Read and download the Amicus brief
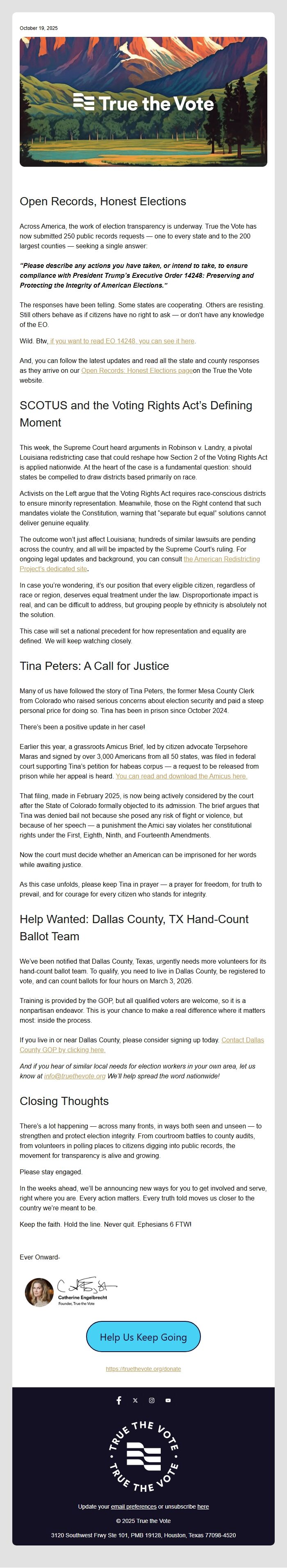 click(182, 776)
